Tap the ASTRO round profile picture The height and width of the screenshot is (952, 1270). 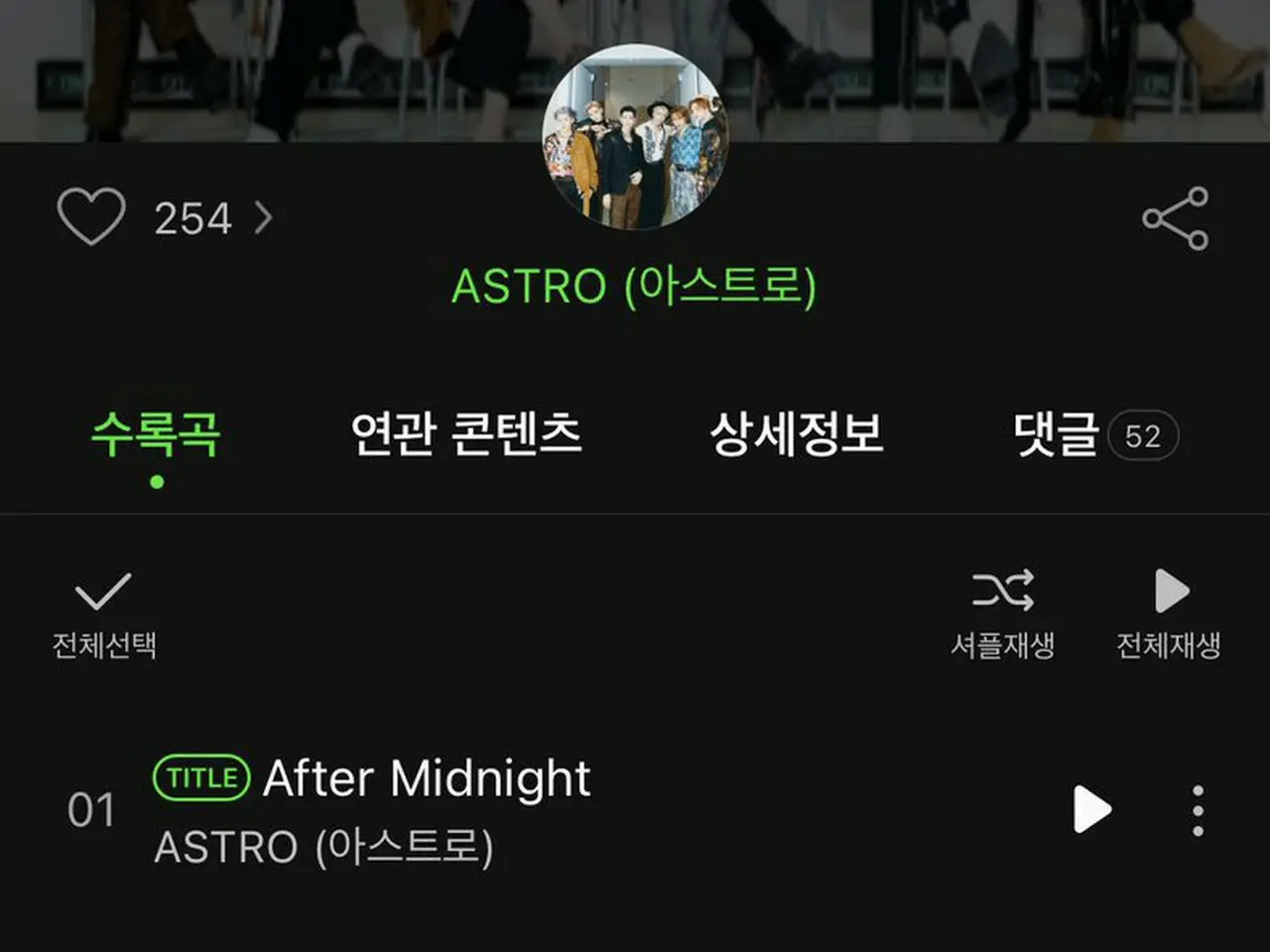[635, 139]
